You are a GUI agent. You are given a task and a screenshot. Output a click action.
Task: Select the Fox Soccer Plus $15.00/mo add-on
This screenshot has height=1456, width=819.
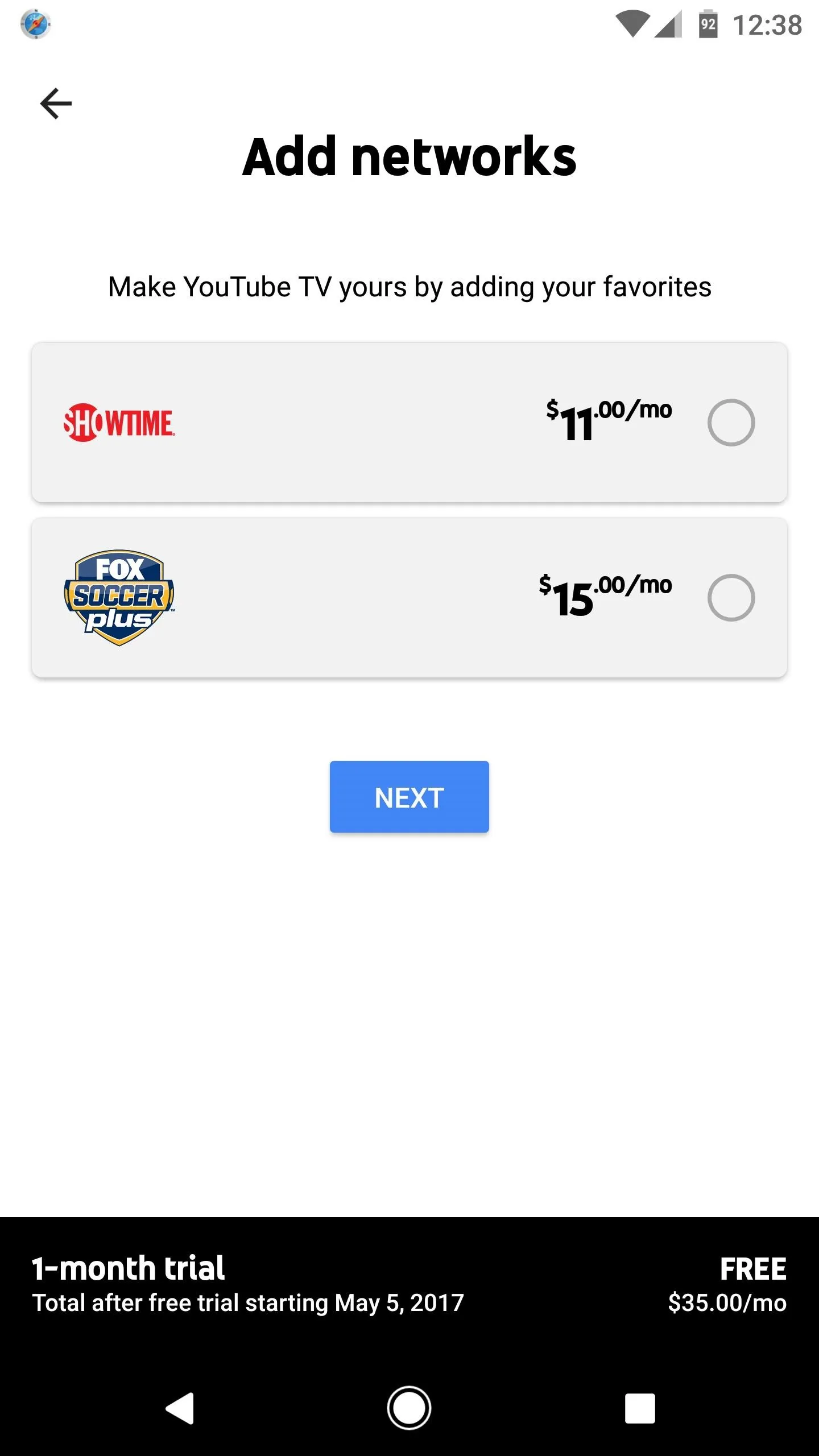point(731,598)
